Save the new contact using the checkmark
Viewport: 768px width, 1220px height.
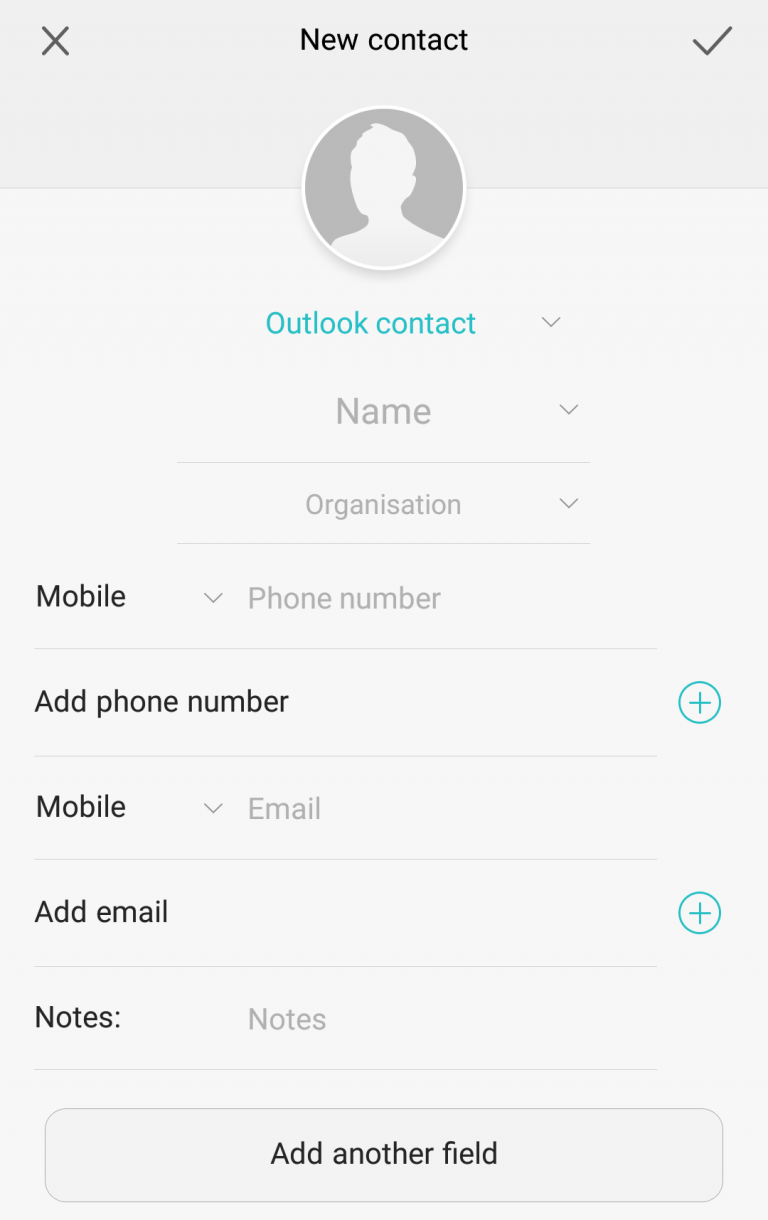[x=712, y=40]
